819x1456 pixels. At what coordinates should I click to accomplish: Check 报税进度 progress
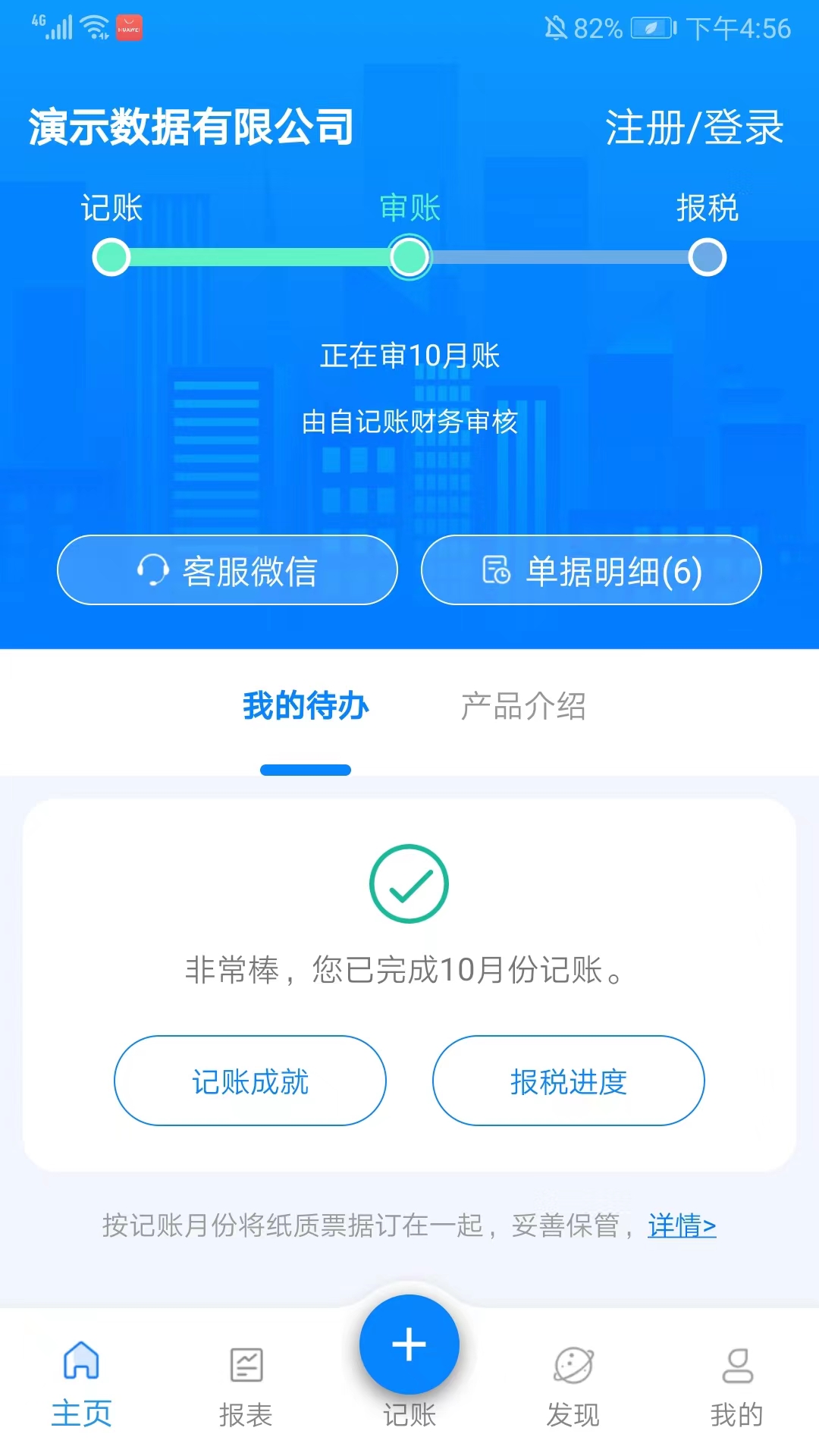click(x=569, y=1081)
